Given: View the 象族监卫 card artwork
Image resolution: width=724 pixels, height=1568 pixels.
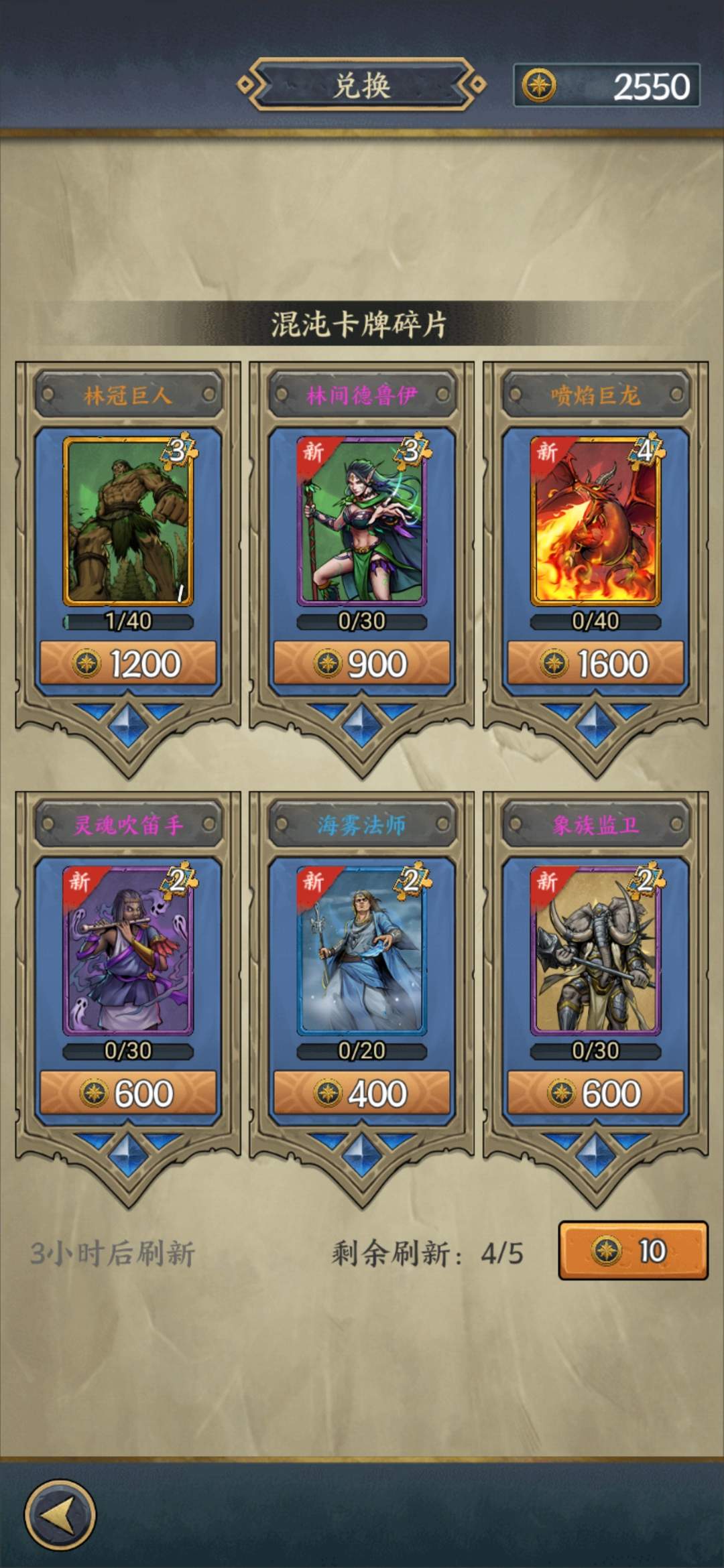Looking at the screenshot, I should [595, 950].
